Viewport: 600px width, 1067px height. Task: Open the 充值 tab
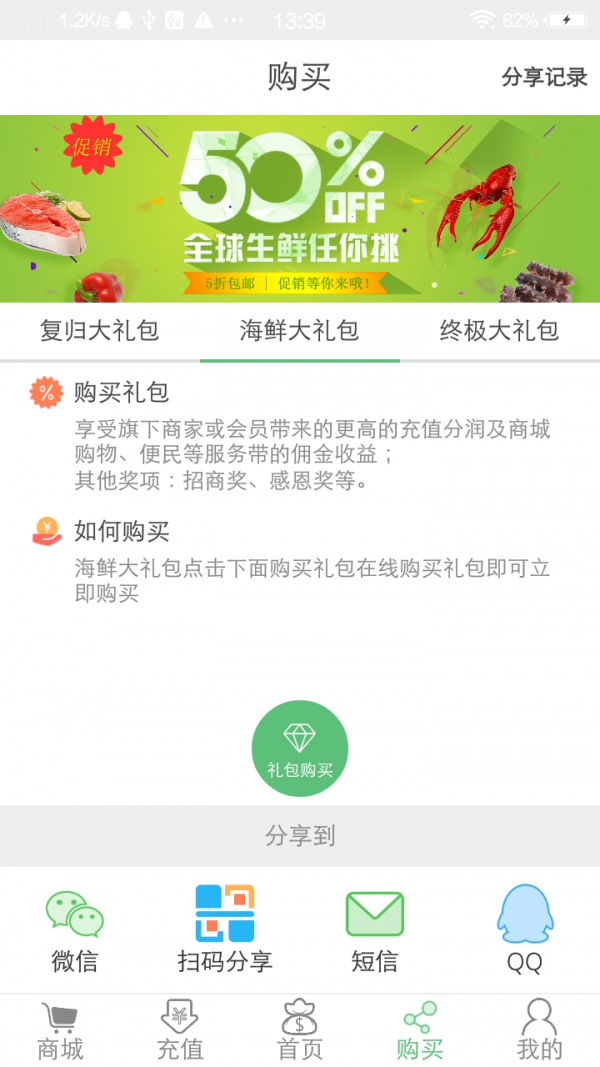tap(180, 1031)
